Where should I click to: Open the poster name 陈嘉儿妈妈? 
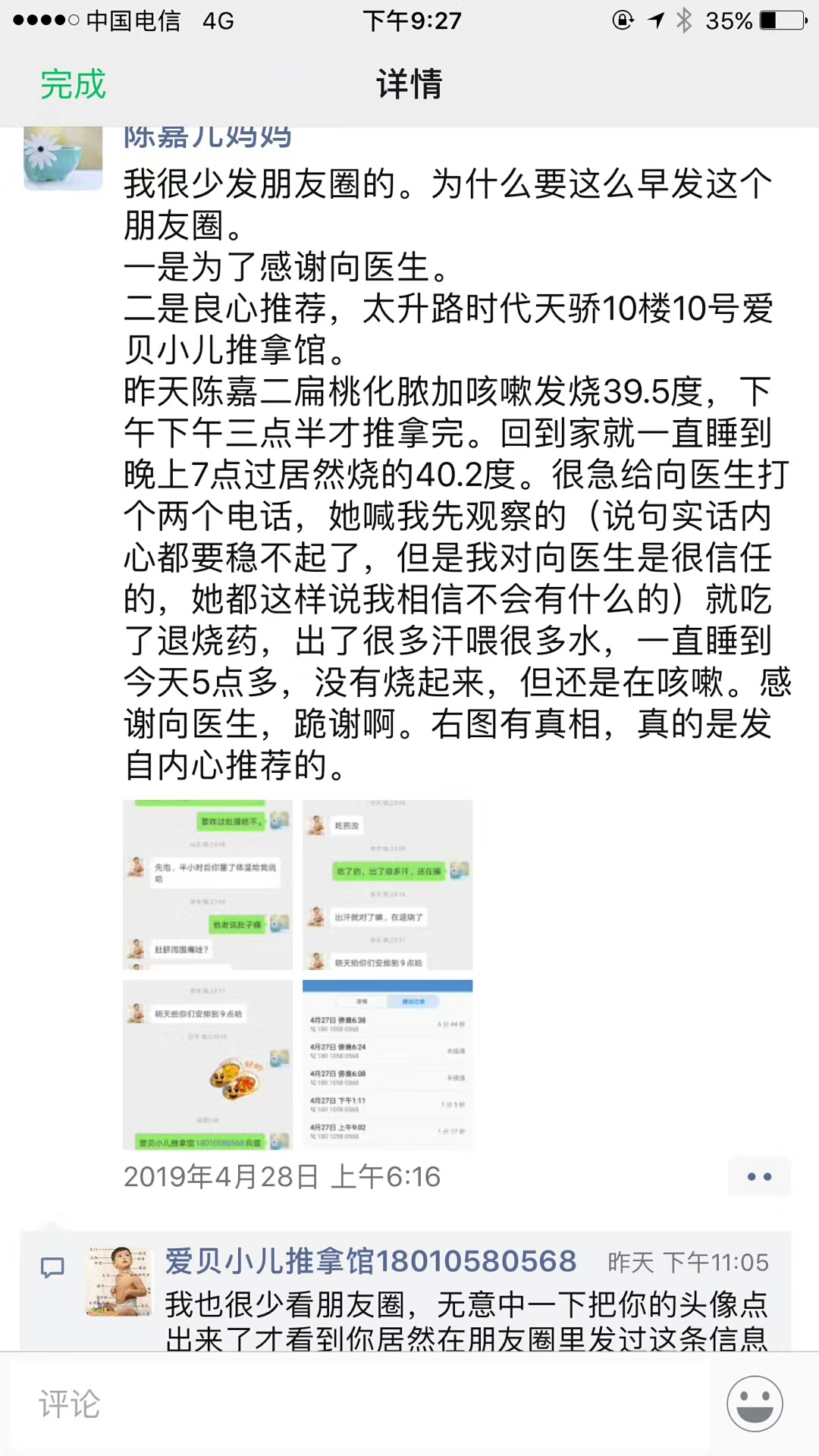207,138
